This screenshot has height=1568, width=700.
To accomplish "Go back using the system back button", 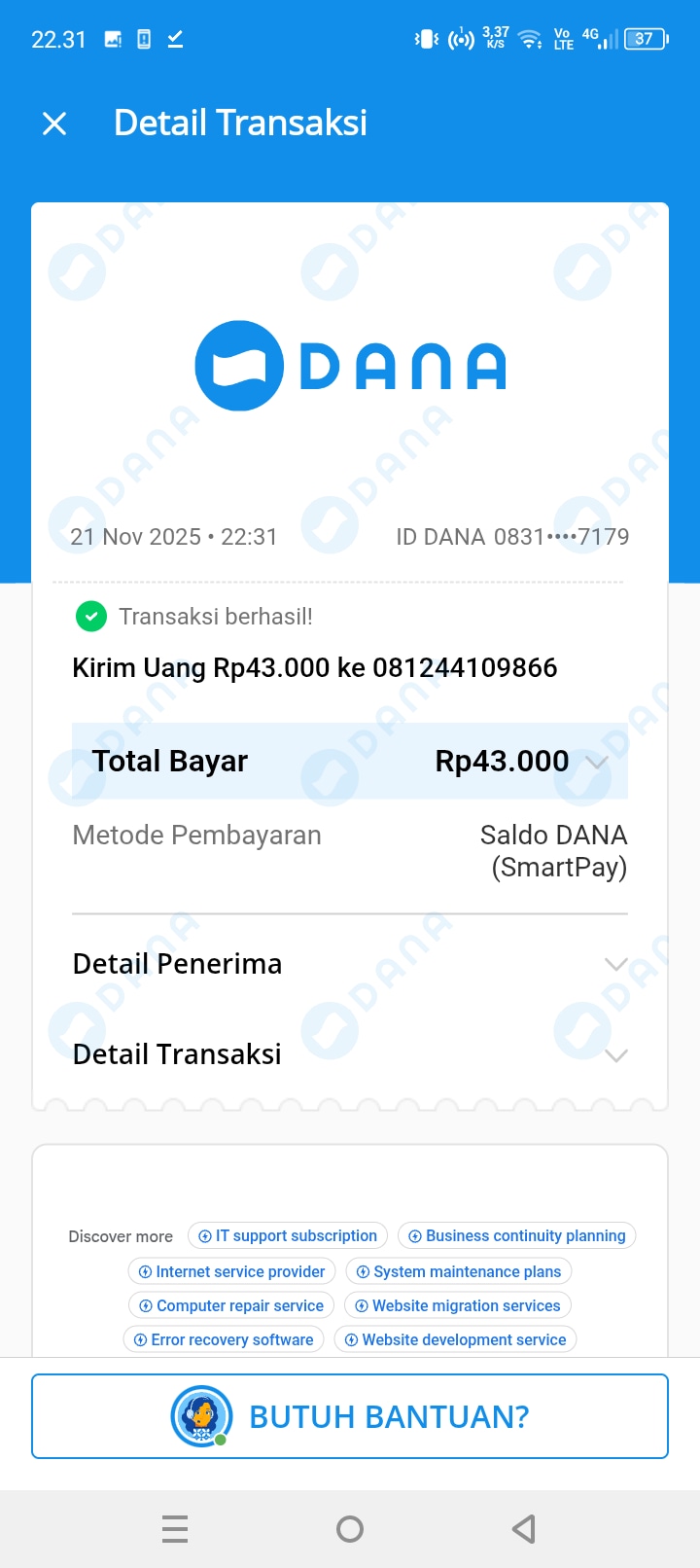I will click(524, 1529).
